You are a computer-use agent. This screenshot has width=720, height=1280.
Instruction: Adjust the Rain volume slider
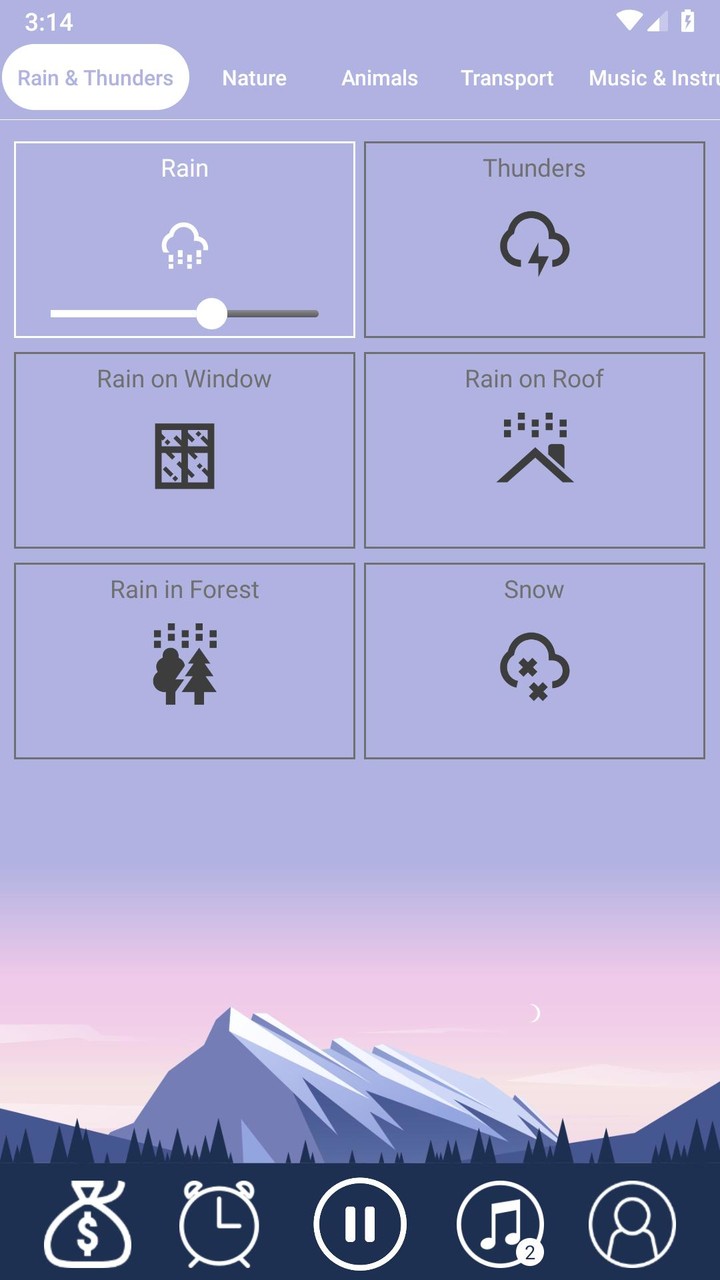(212, 312)
